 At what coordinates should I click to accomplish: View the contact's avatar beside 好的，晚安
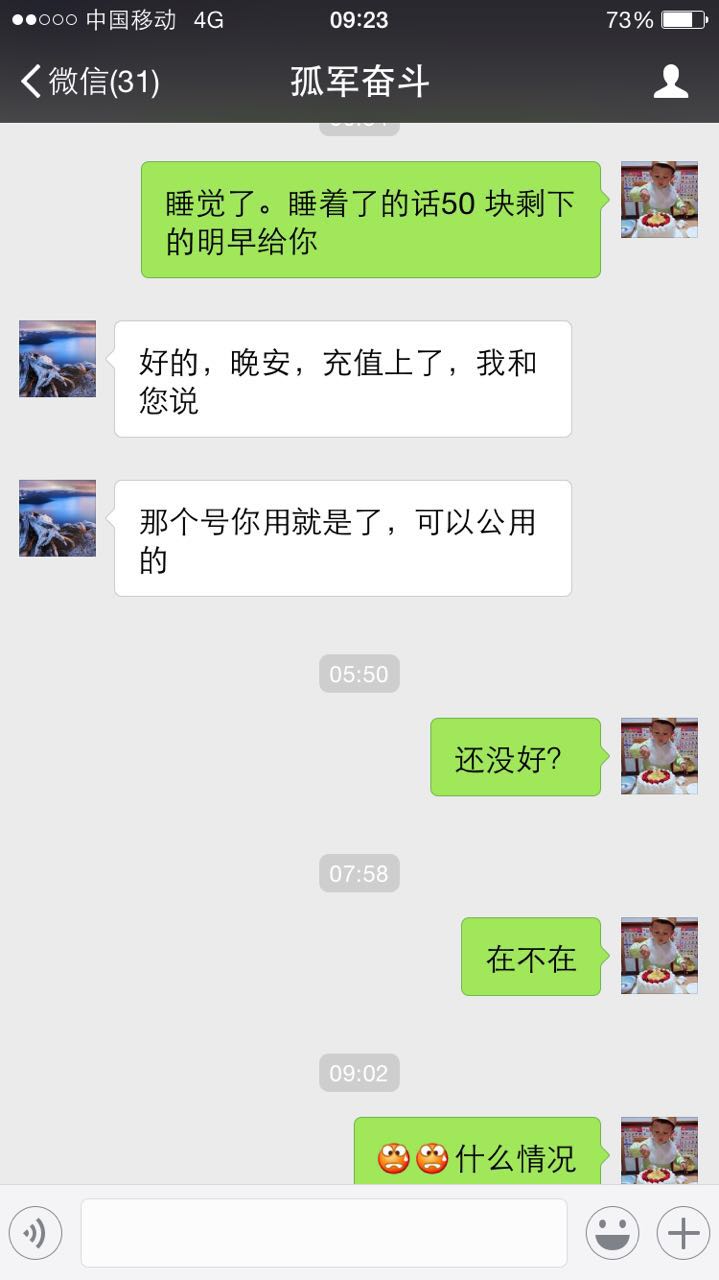58,359
